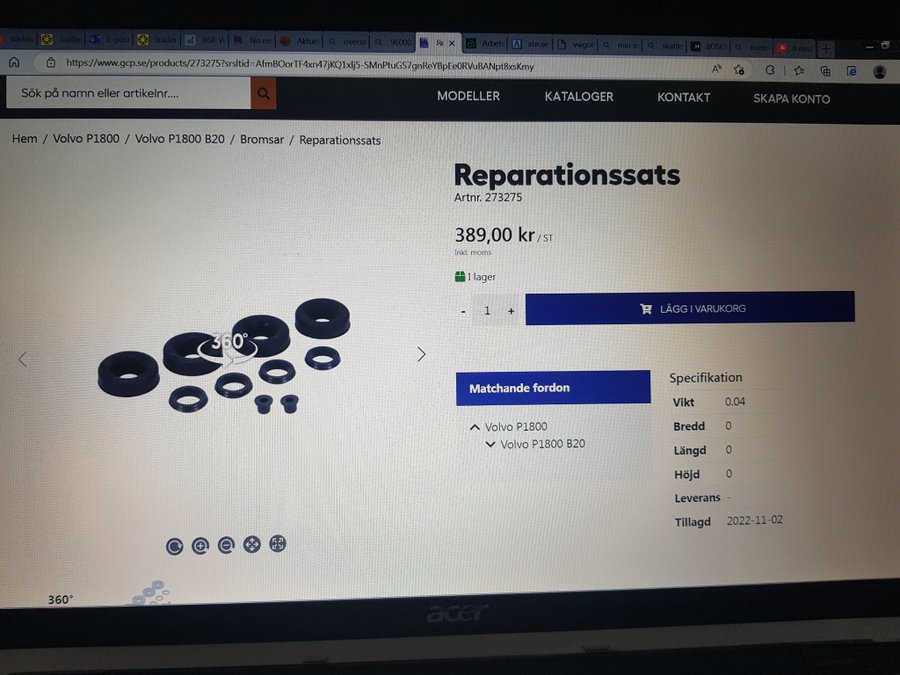Add the product with LÄGG I VARUKORG
Viewport: 900px width, 675px height.
(x=690, y=309)
